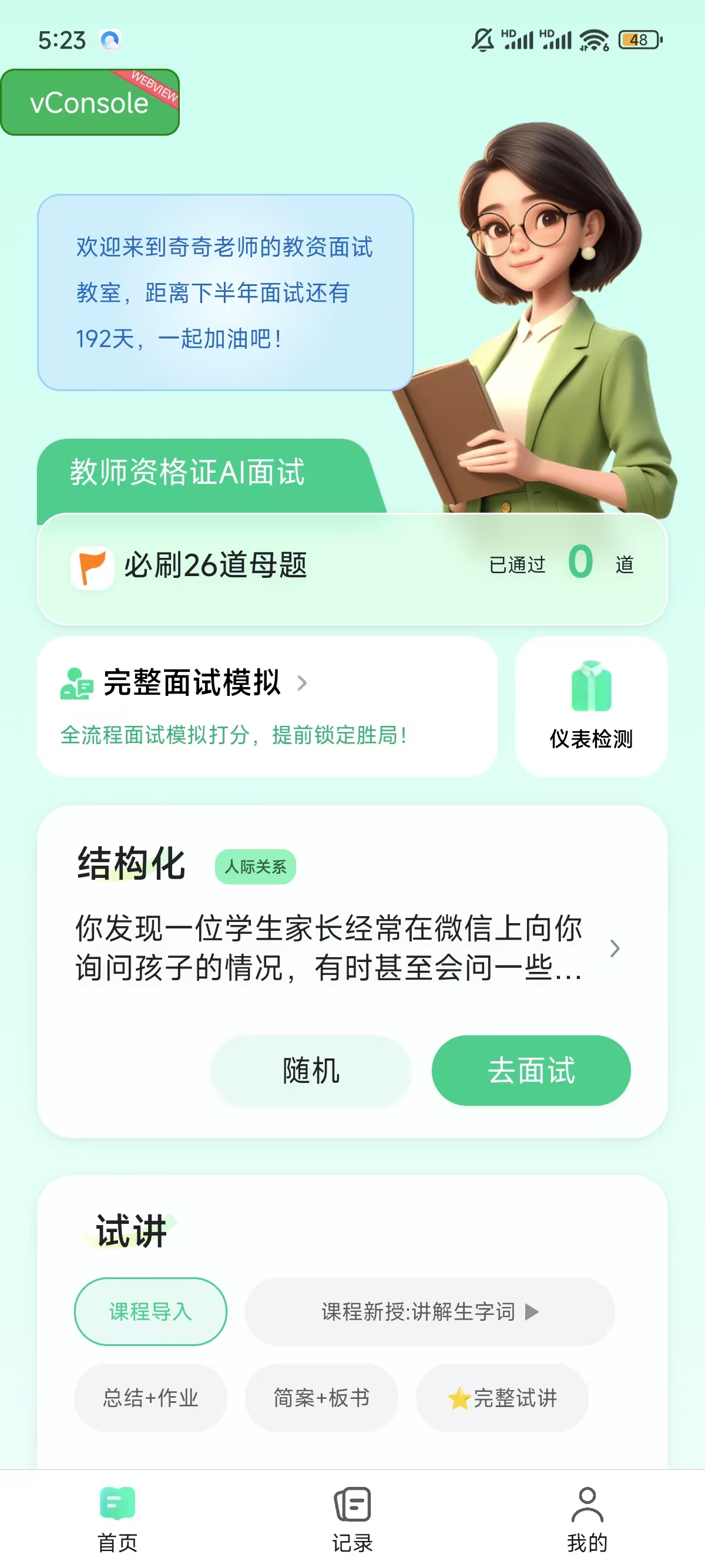Open the vConsole debug button
Screen dimensions: 705x1568
click(x=89, y=102)
